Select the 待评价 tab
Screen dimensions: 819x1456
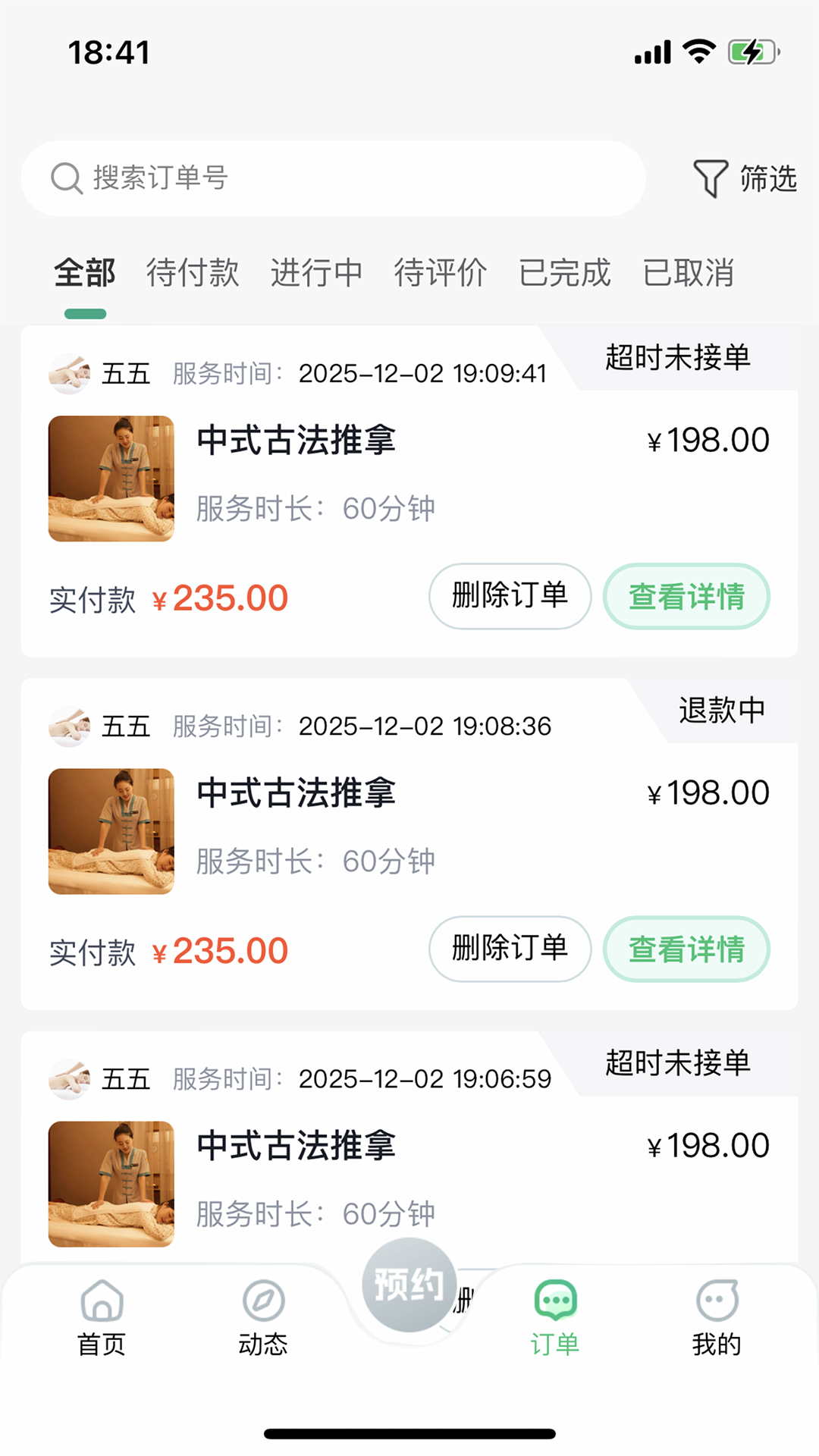coord(441,273)
